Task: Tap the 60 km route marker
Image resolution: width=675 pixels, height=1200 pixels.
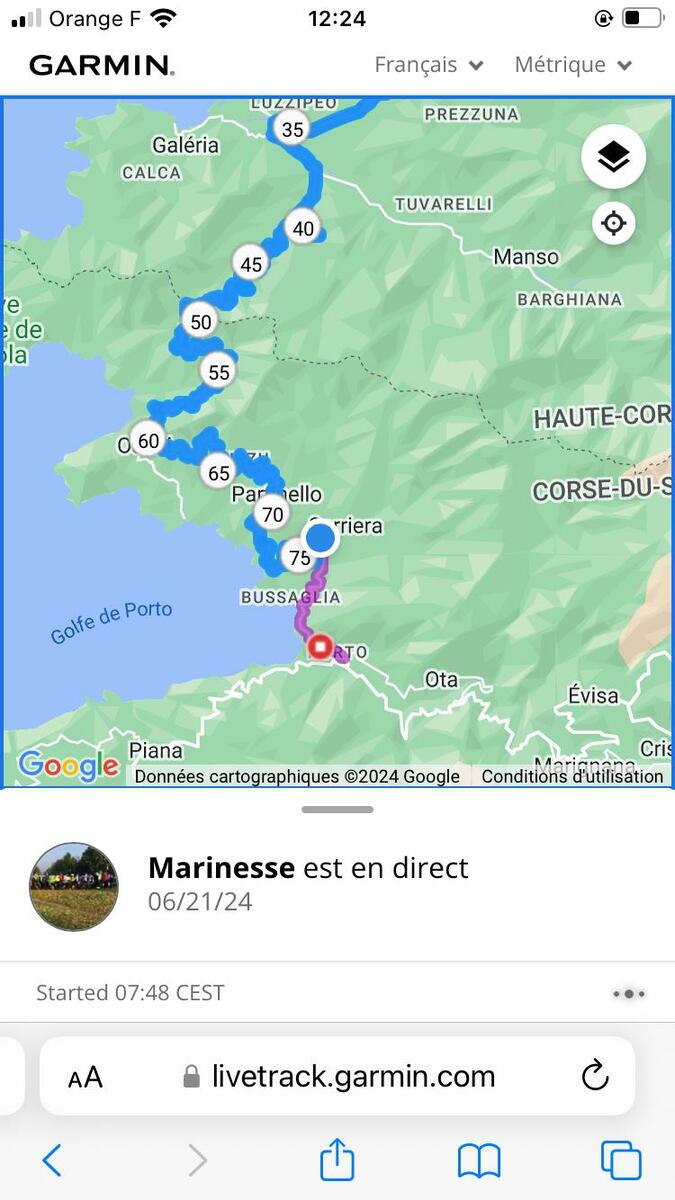Action: click(148, 441)
